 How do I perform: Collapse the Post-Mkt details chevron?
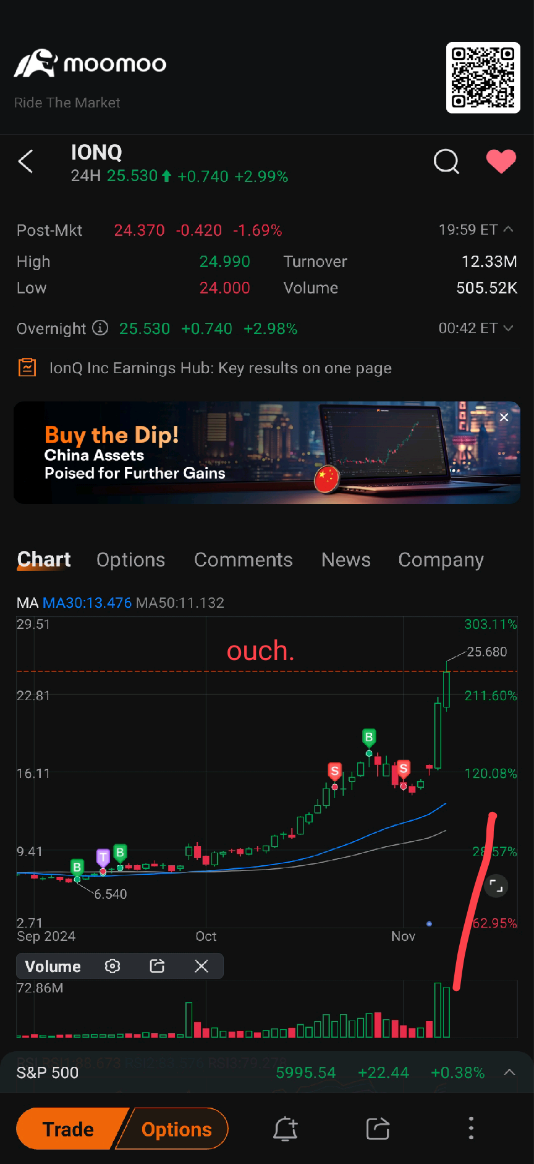tap(509, 230)
